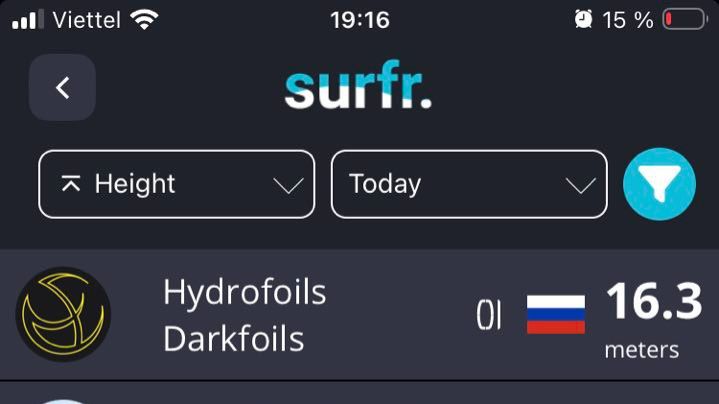Open the Today time period dropdown
The height and width of the screenshot is (404, 719).
coord(468,184)
